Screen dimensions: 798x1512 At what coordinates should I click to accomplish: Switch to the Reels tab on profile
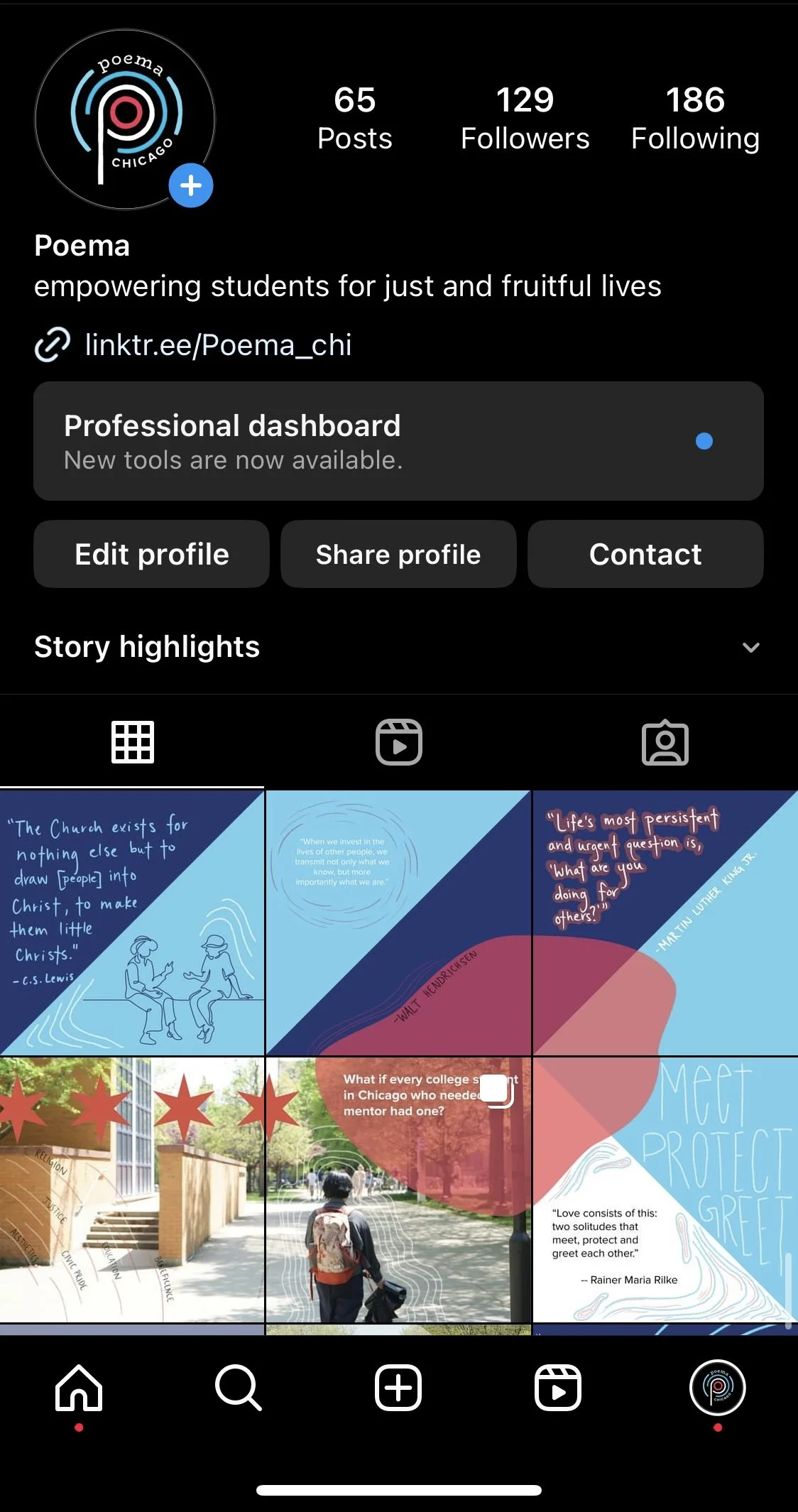point(398,742)
